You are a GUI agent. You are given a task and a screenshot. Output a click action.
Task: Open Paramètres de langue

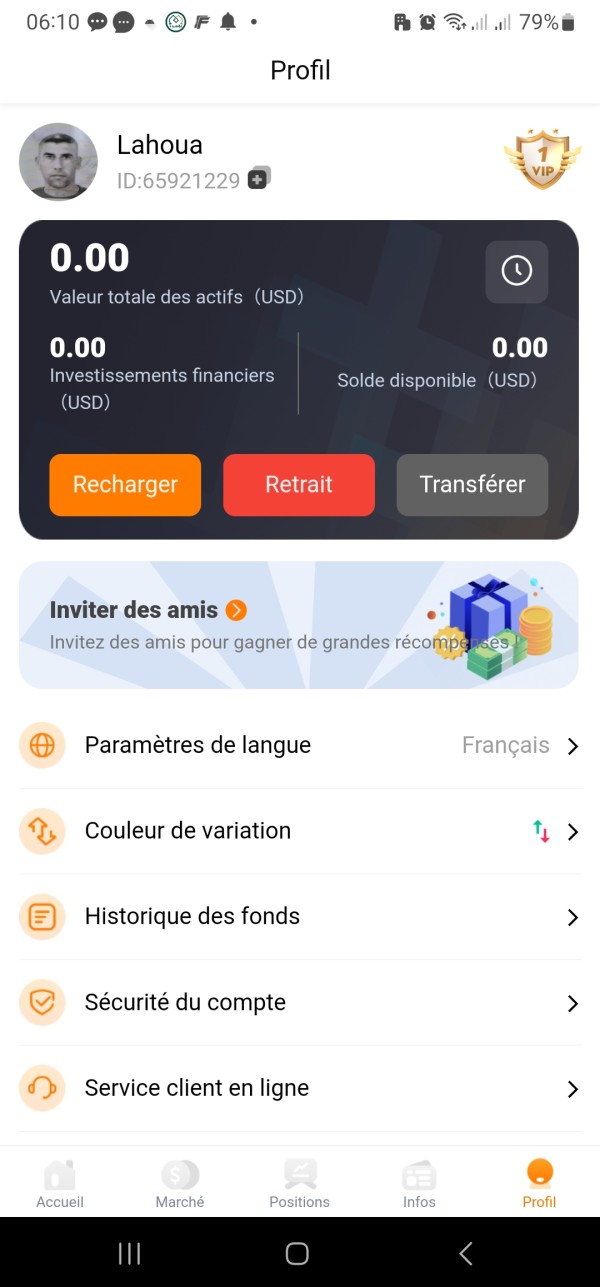[x=298, y=746]
